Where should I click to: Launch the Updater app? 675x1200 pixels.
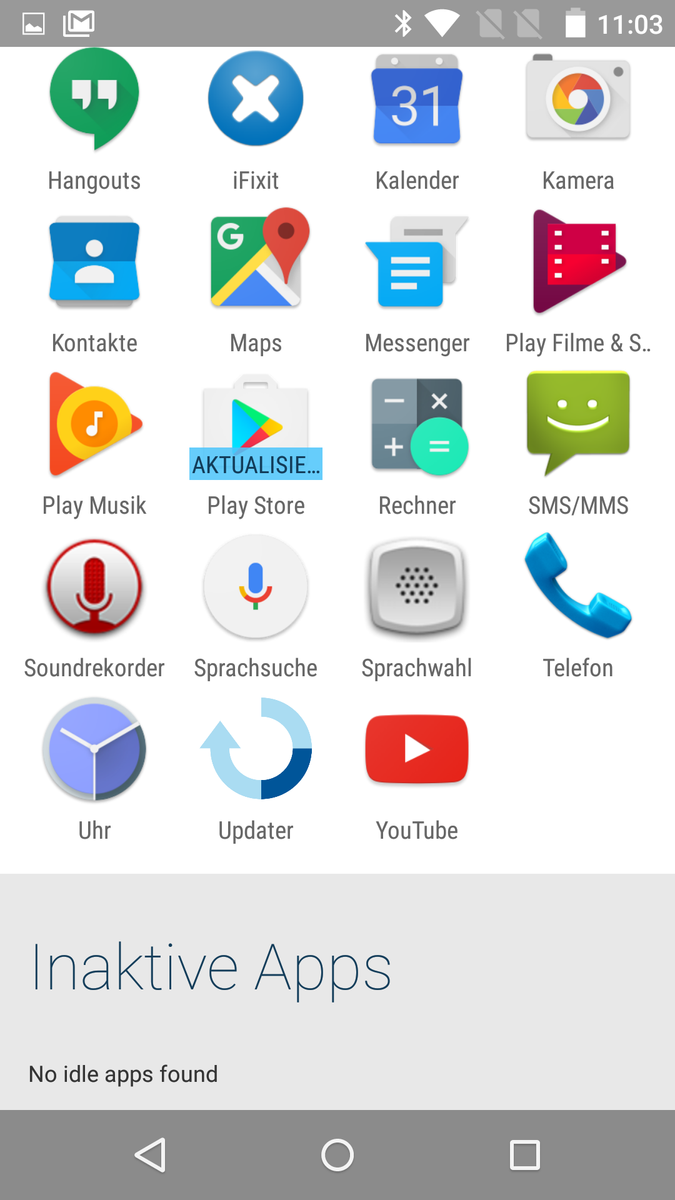tap(256, 749)
